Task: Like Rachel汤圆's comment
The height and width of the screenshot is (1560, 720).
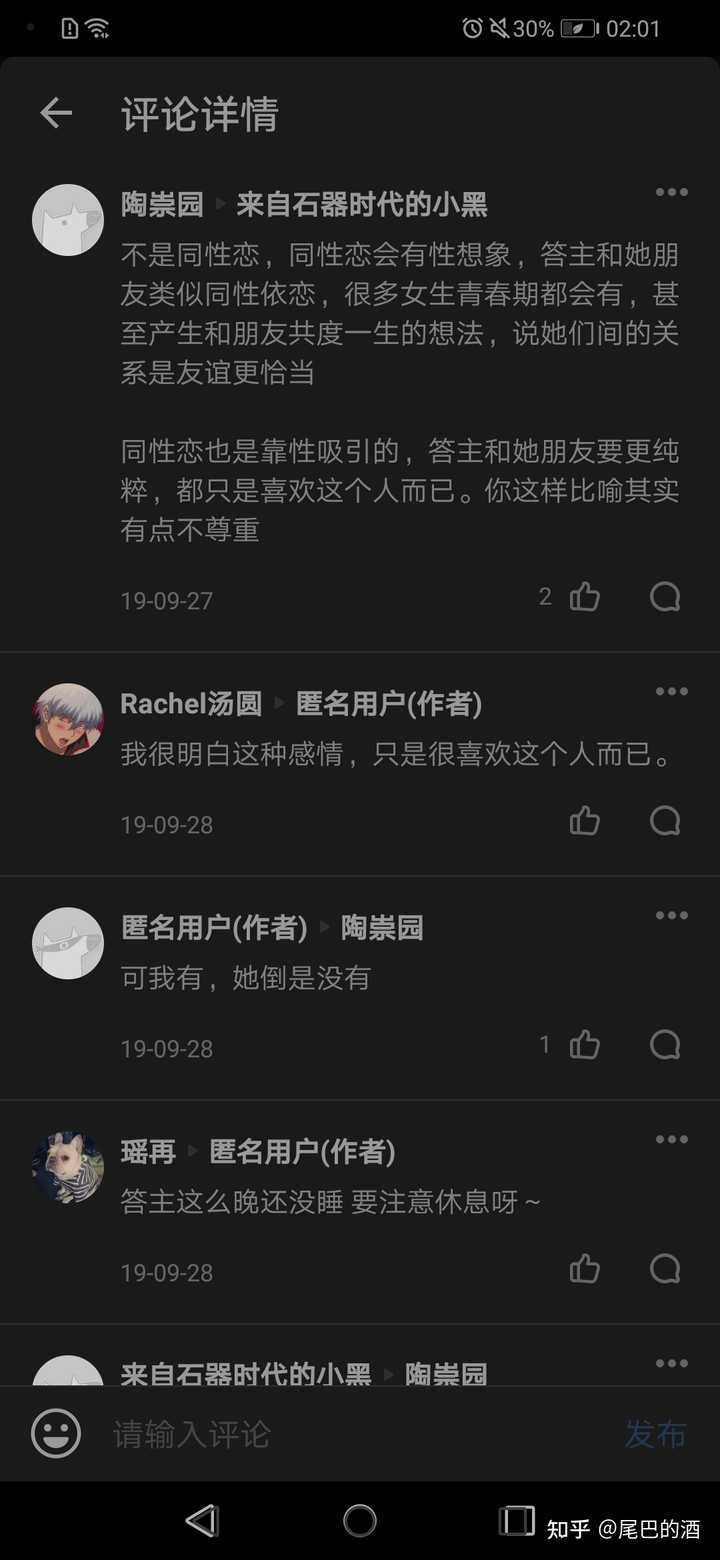Action: coord(585,821)
